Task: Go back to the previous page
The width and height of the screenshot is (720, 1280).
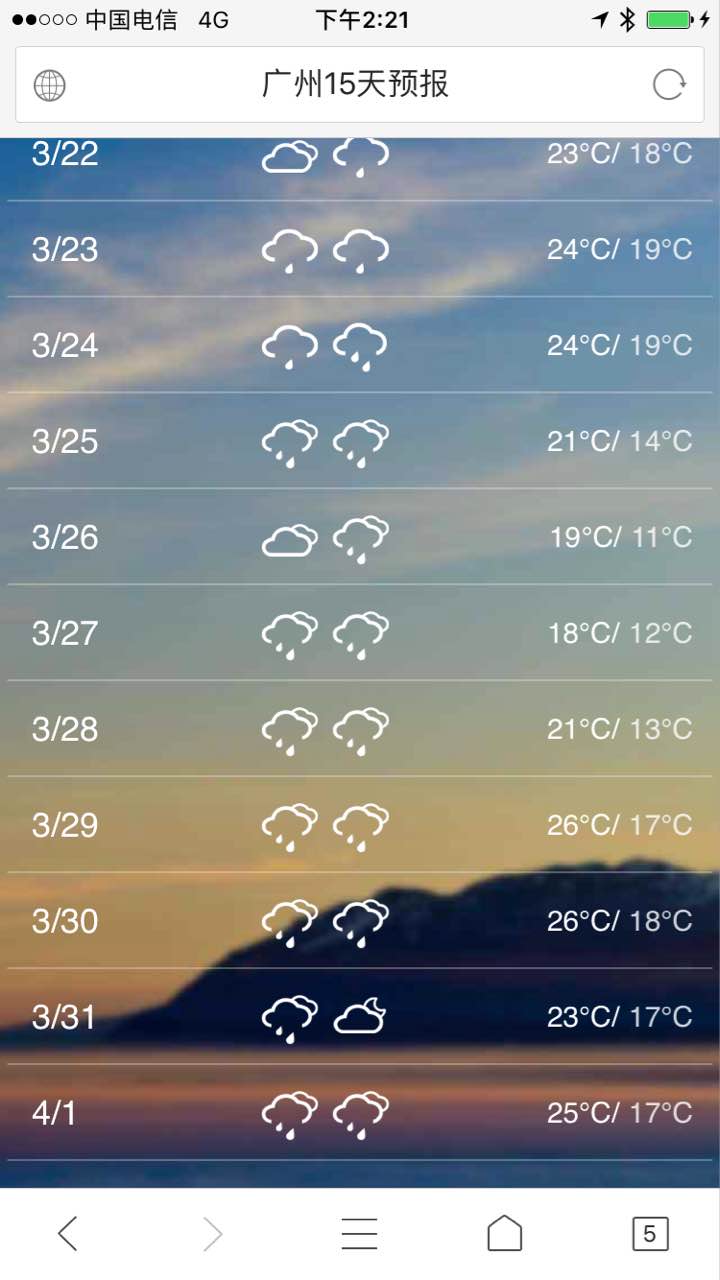Action: pos(67,1234)
